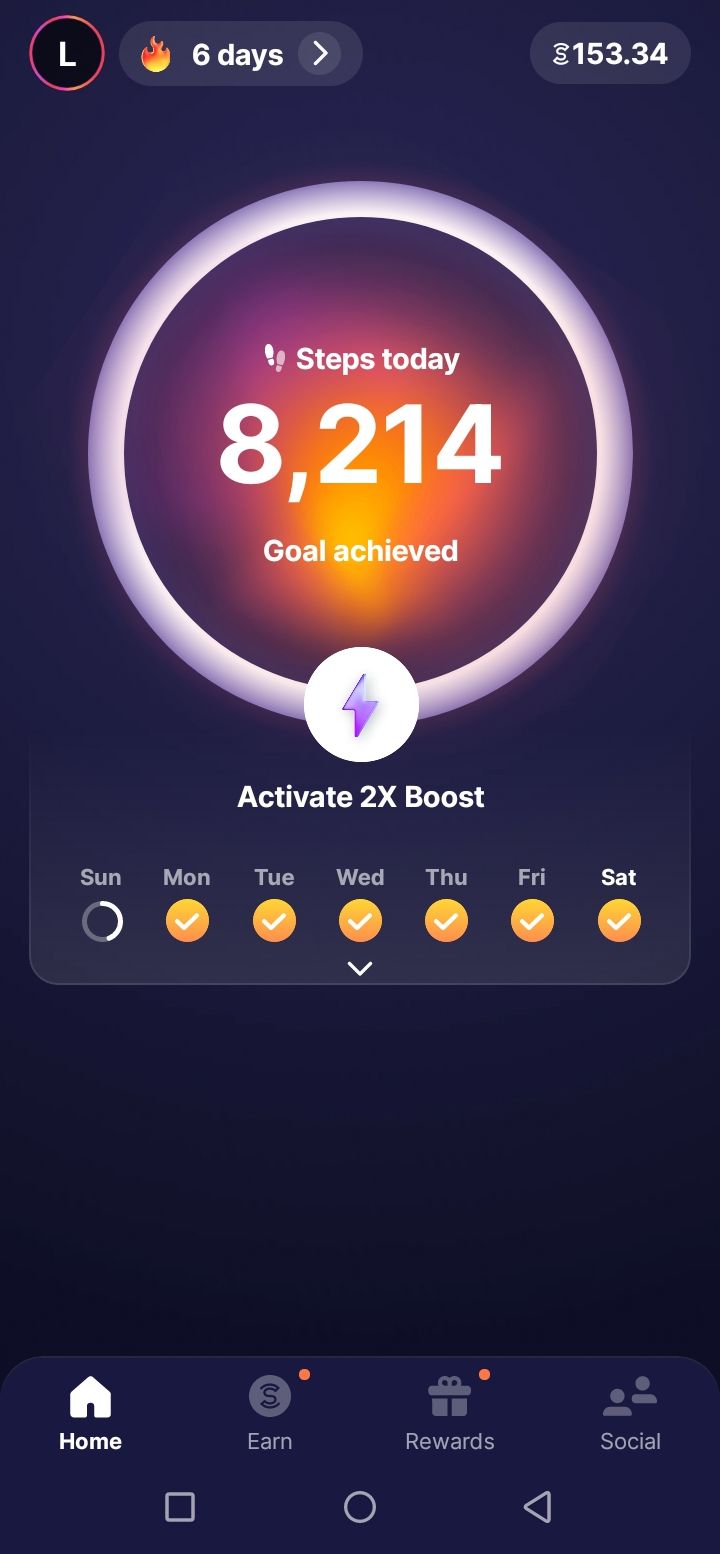Activate the 2X Boost lightning button
The width and height of the screenshot is (720, 1554).
point(361,704)
